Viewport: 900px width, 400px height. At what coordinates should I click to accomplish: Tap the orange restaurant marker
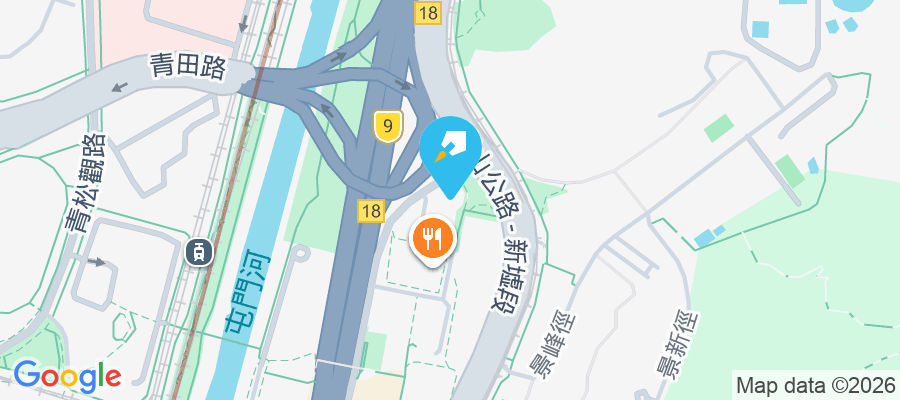433,240
